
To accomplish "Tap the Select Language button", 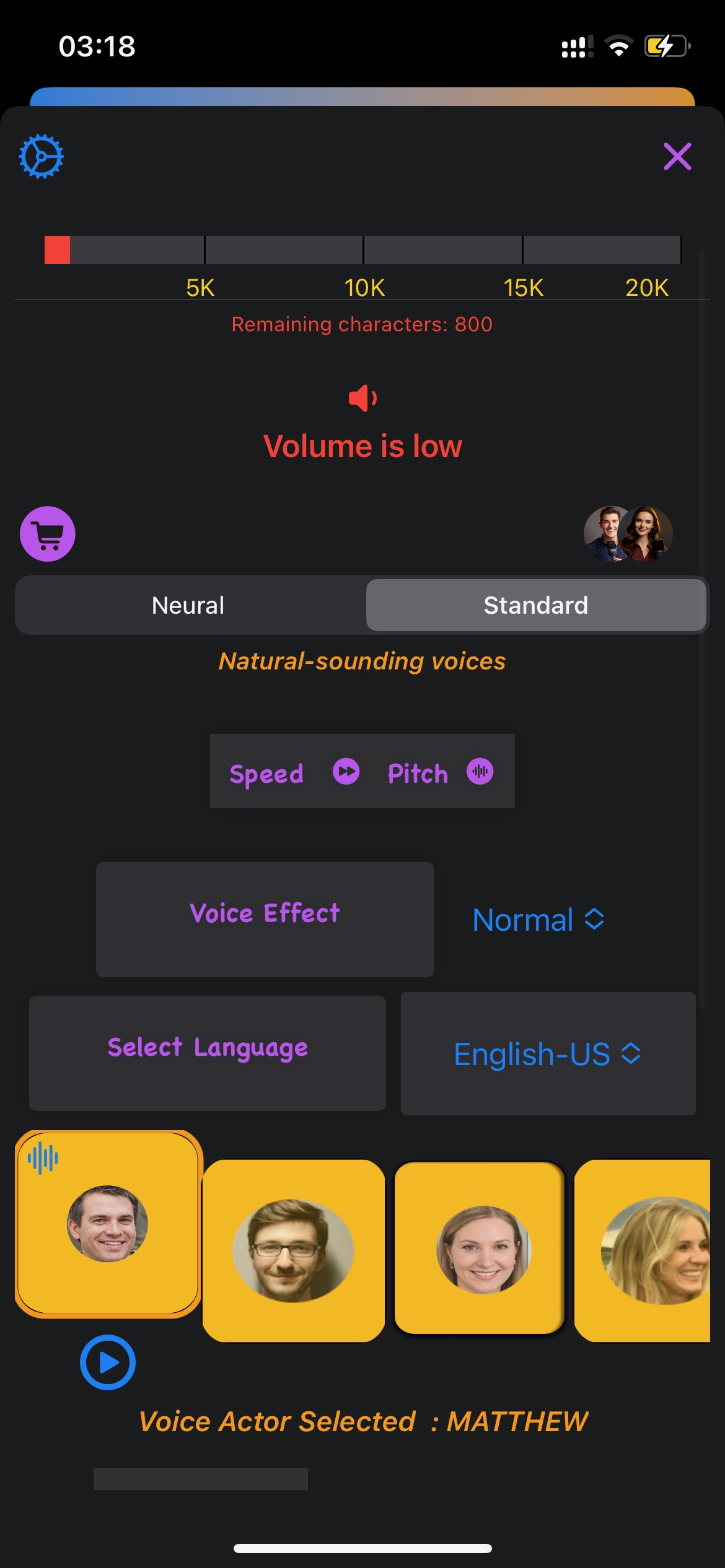I will click(208, 1053).
